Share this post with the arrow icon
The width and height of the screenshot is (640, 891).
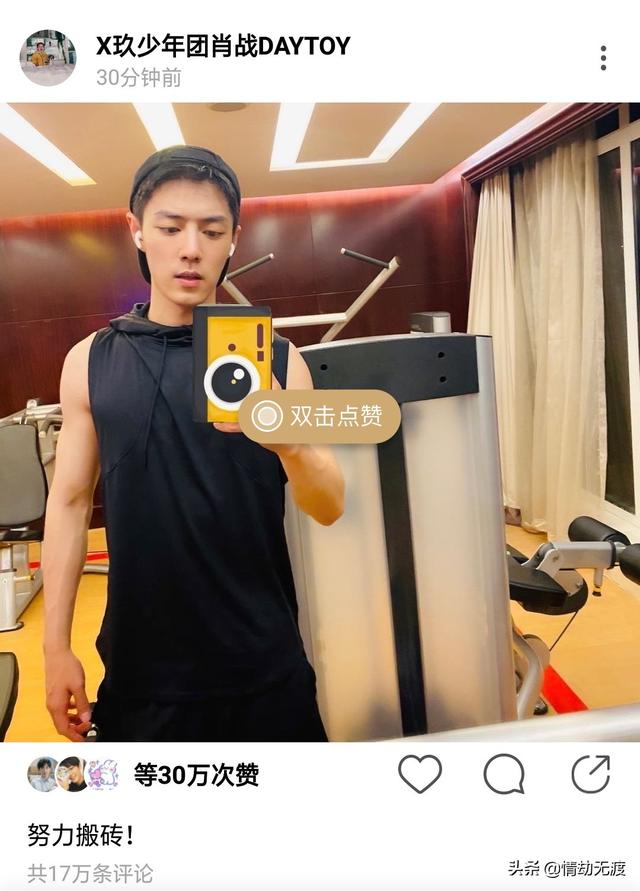(x=590, y=774)
